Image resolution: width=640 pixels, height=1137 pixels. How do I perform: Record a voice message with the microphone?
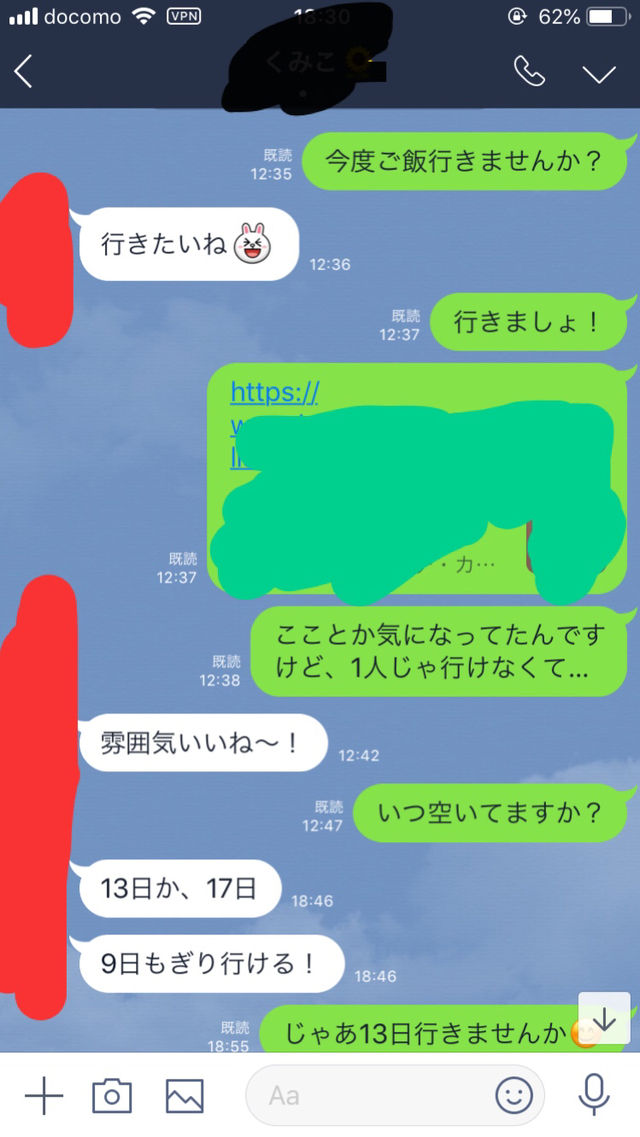point(594,1096)
